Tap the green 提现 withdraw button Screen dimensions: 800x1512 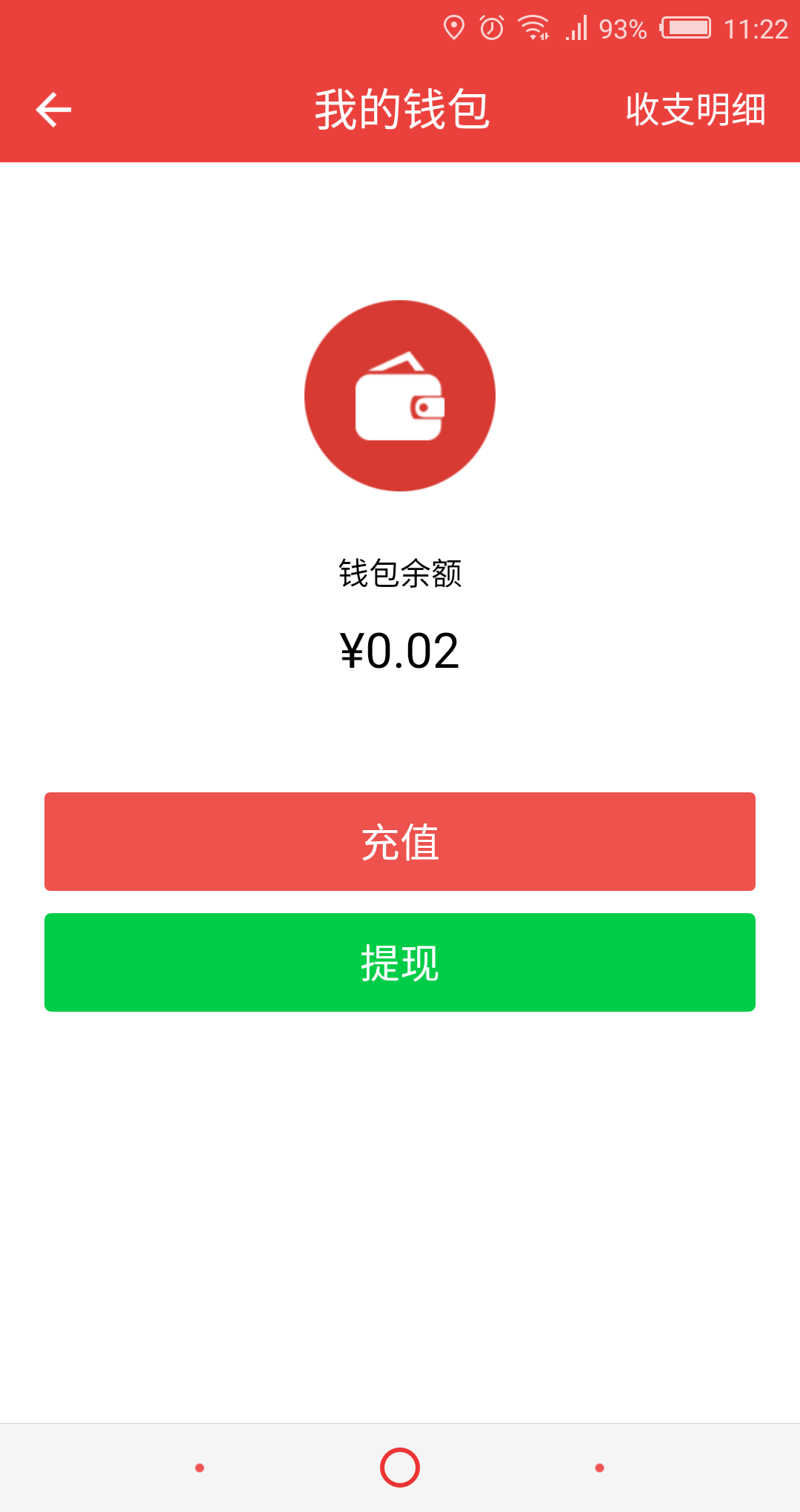pos(400,962)
